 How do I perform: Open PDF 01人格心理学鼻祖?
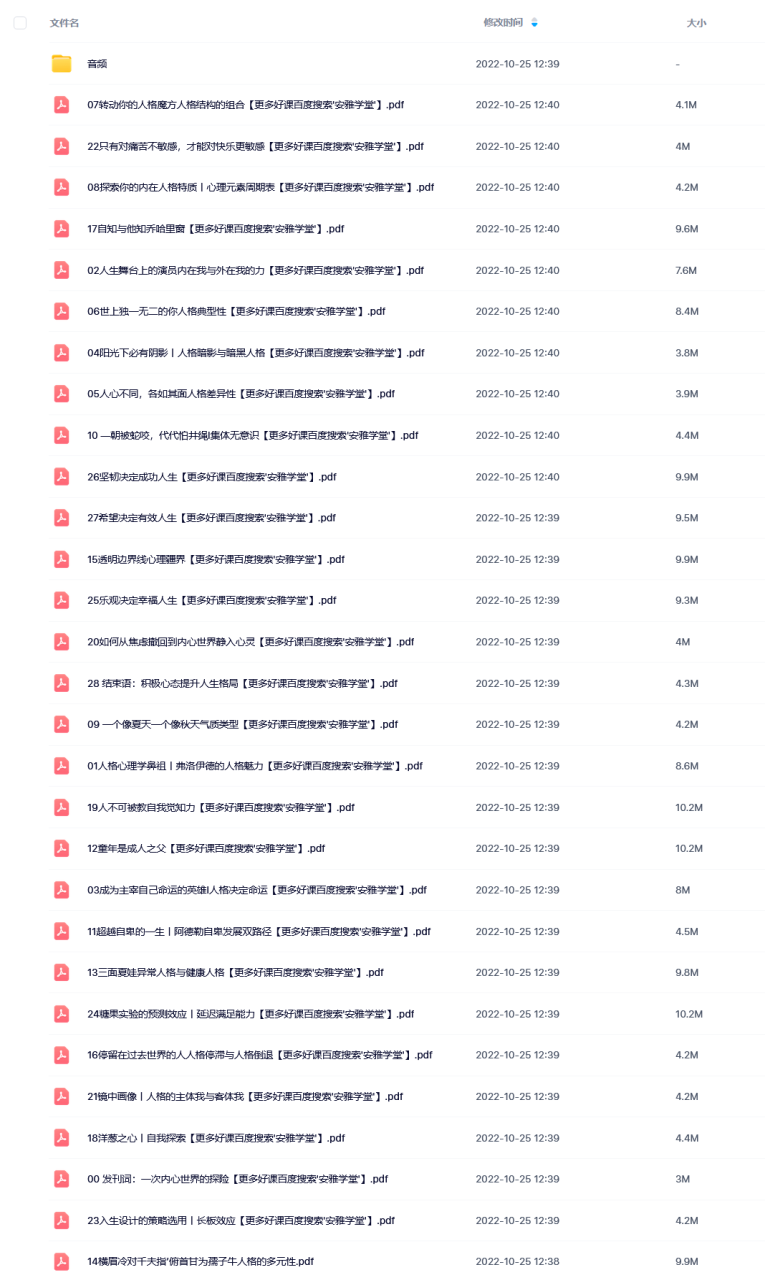[x=255, y=766]
